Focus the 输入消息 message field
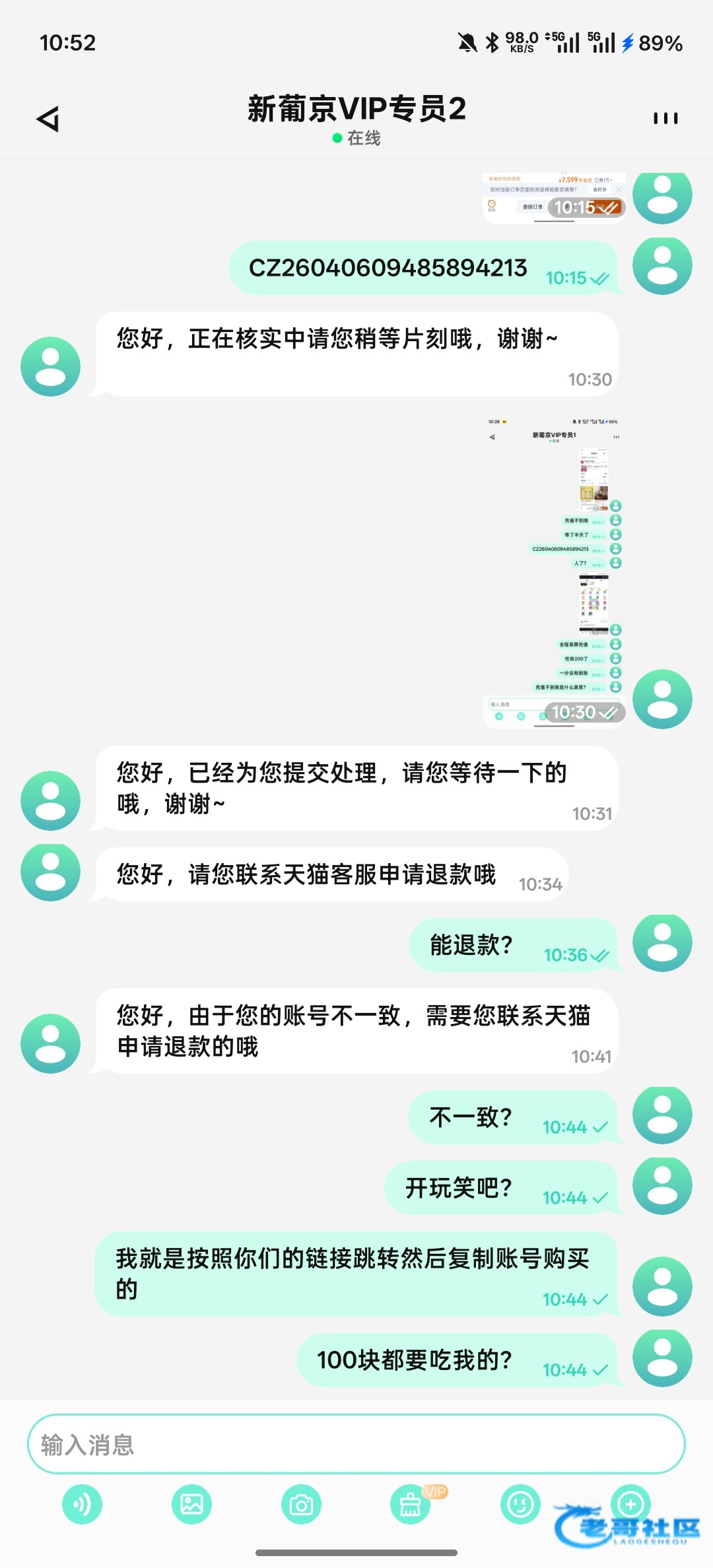Screen dimensions: 713x1568 pyautogui.click(x=356, y=1445)
